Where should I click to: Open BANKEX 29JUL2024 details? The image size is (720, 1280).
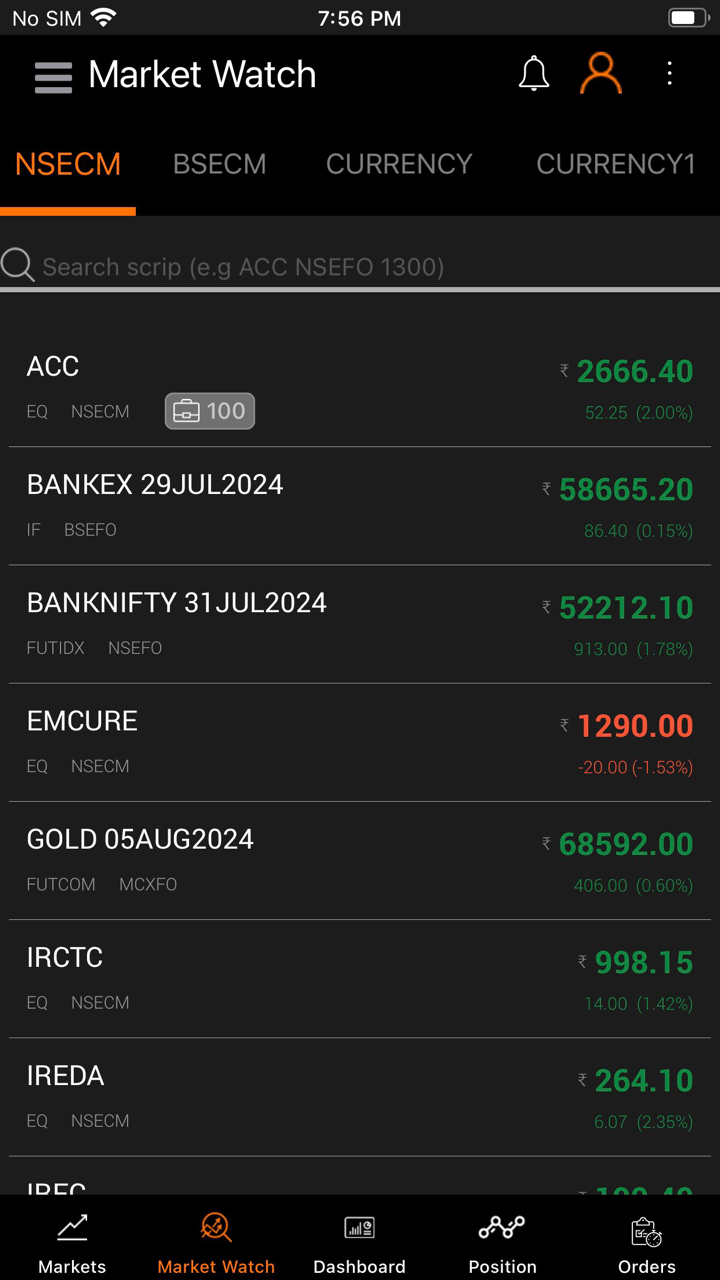point(360,506)
